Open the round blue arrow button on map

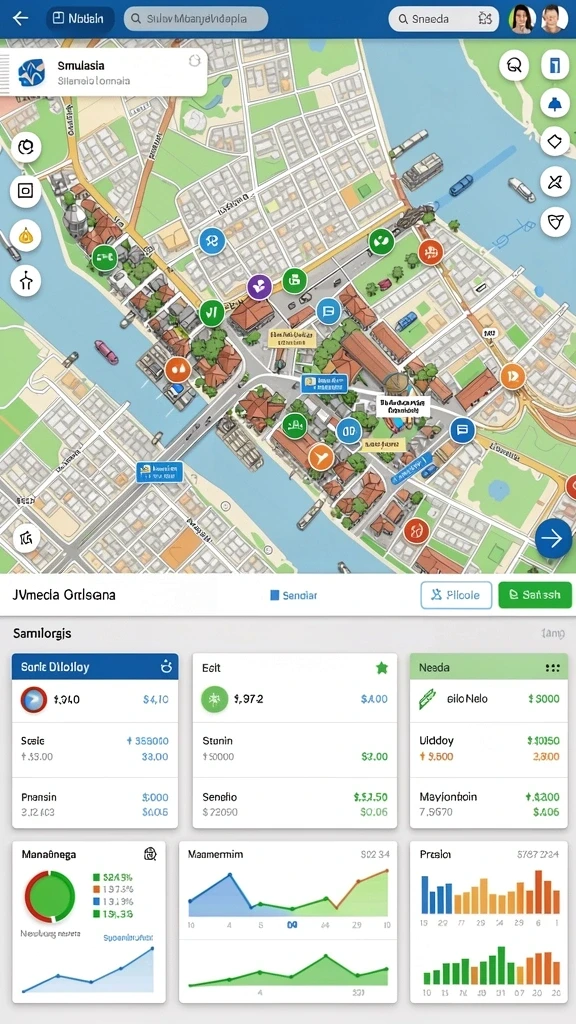[553, 539]
